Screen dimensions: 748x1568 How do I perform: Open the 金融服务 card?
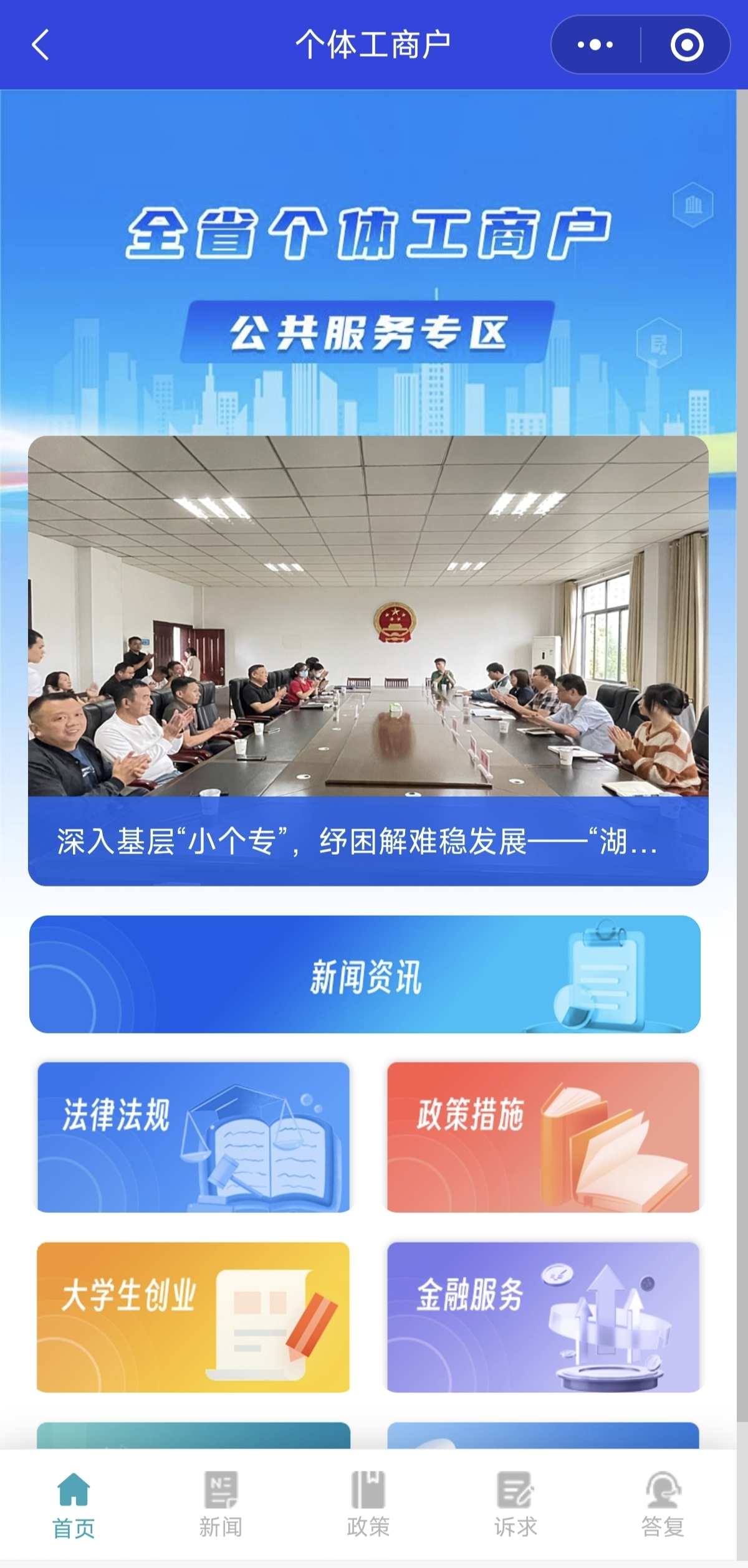point(543,1317)
